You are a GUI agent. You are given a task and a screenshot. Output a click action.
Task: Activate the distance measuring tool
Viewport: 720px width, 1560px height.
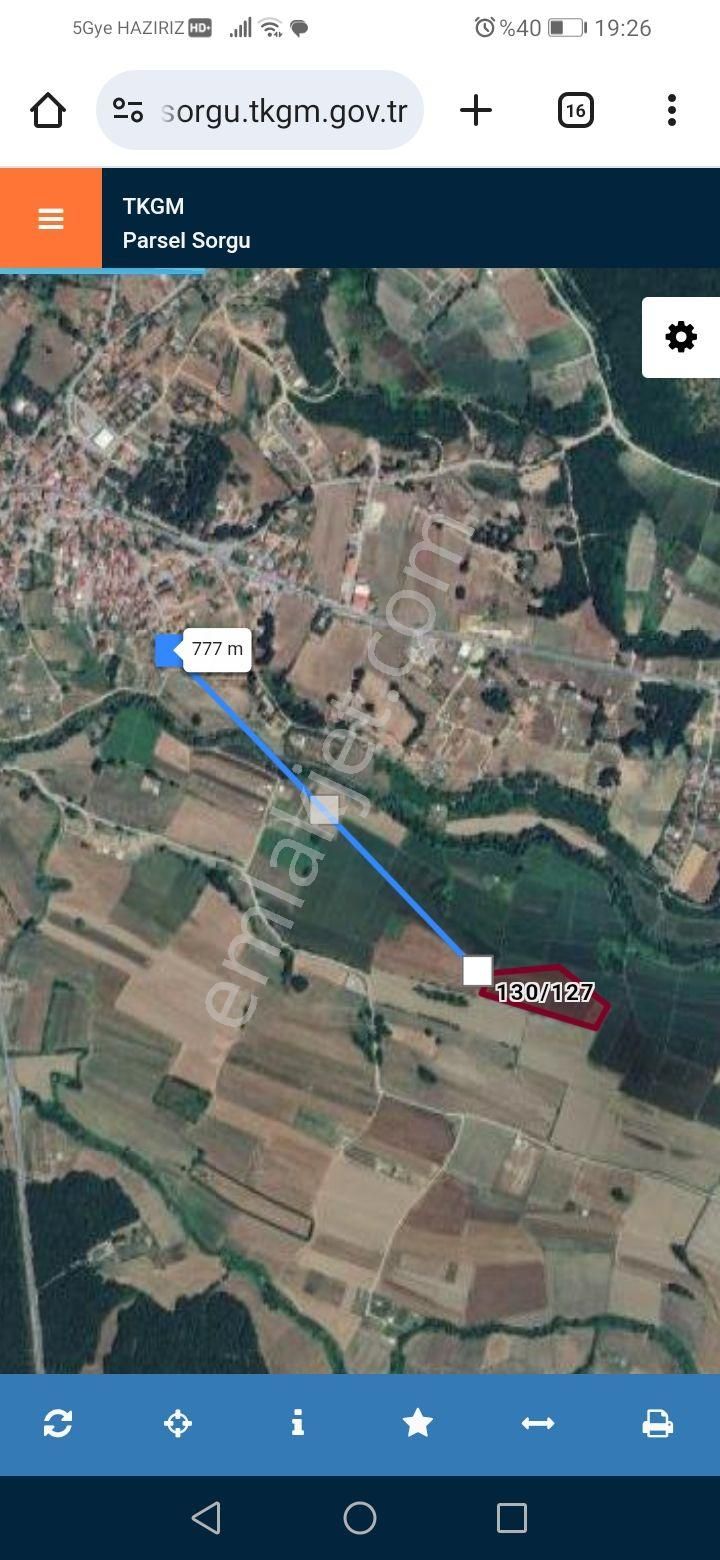point(537,1423)
